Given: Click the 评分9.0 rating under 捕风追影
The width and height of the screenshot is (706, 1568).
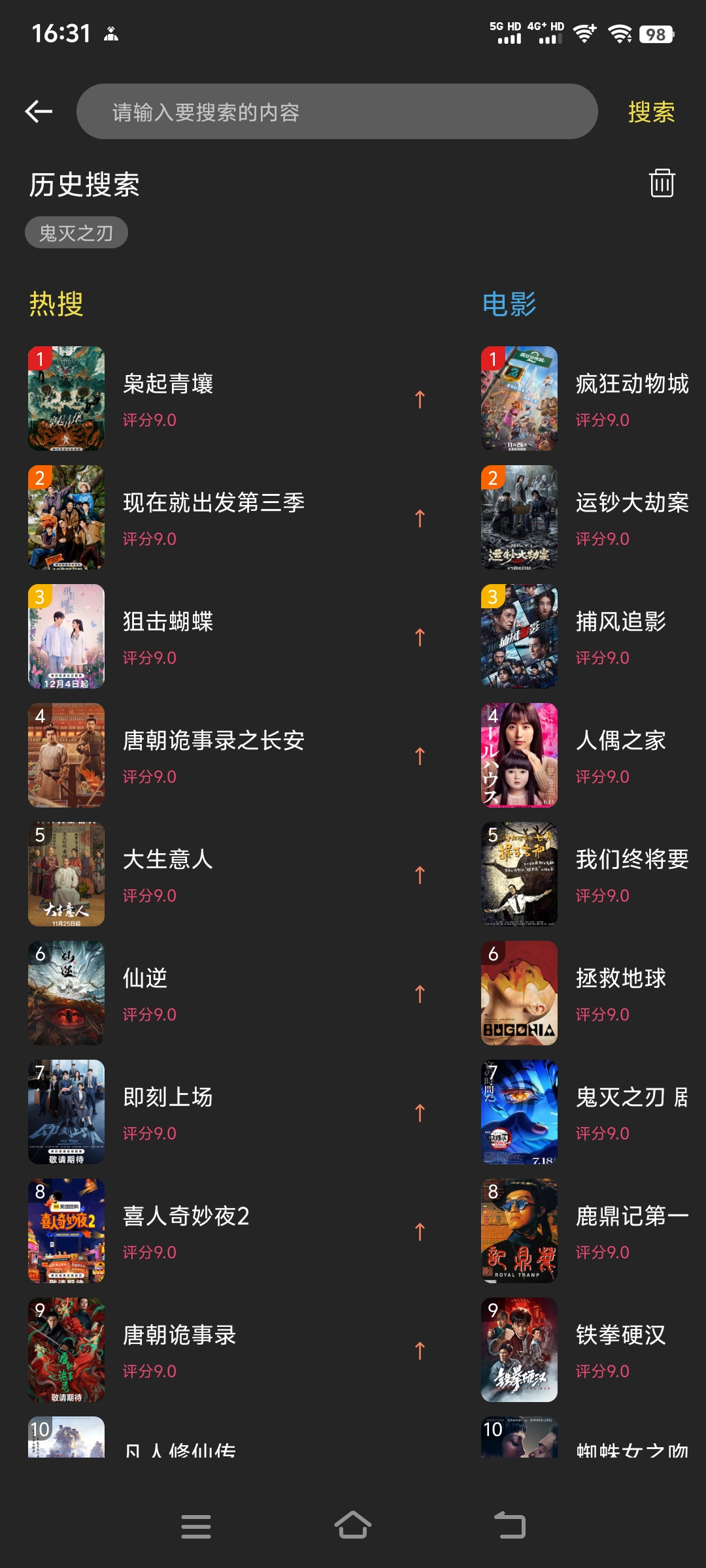Looking at the screenshot, I should 602,659.
